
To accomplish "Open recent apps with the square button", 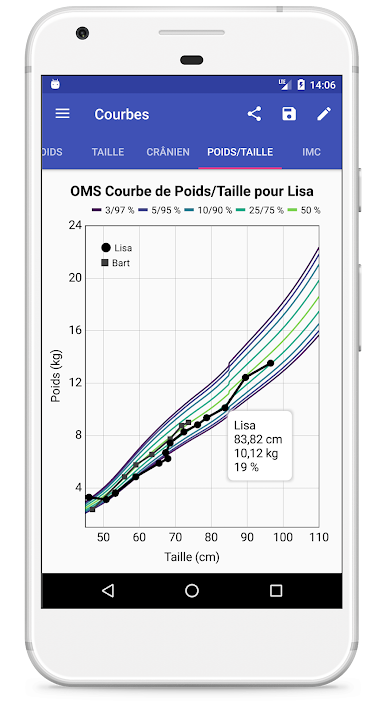I will [276, 590].
